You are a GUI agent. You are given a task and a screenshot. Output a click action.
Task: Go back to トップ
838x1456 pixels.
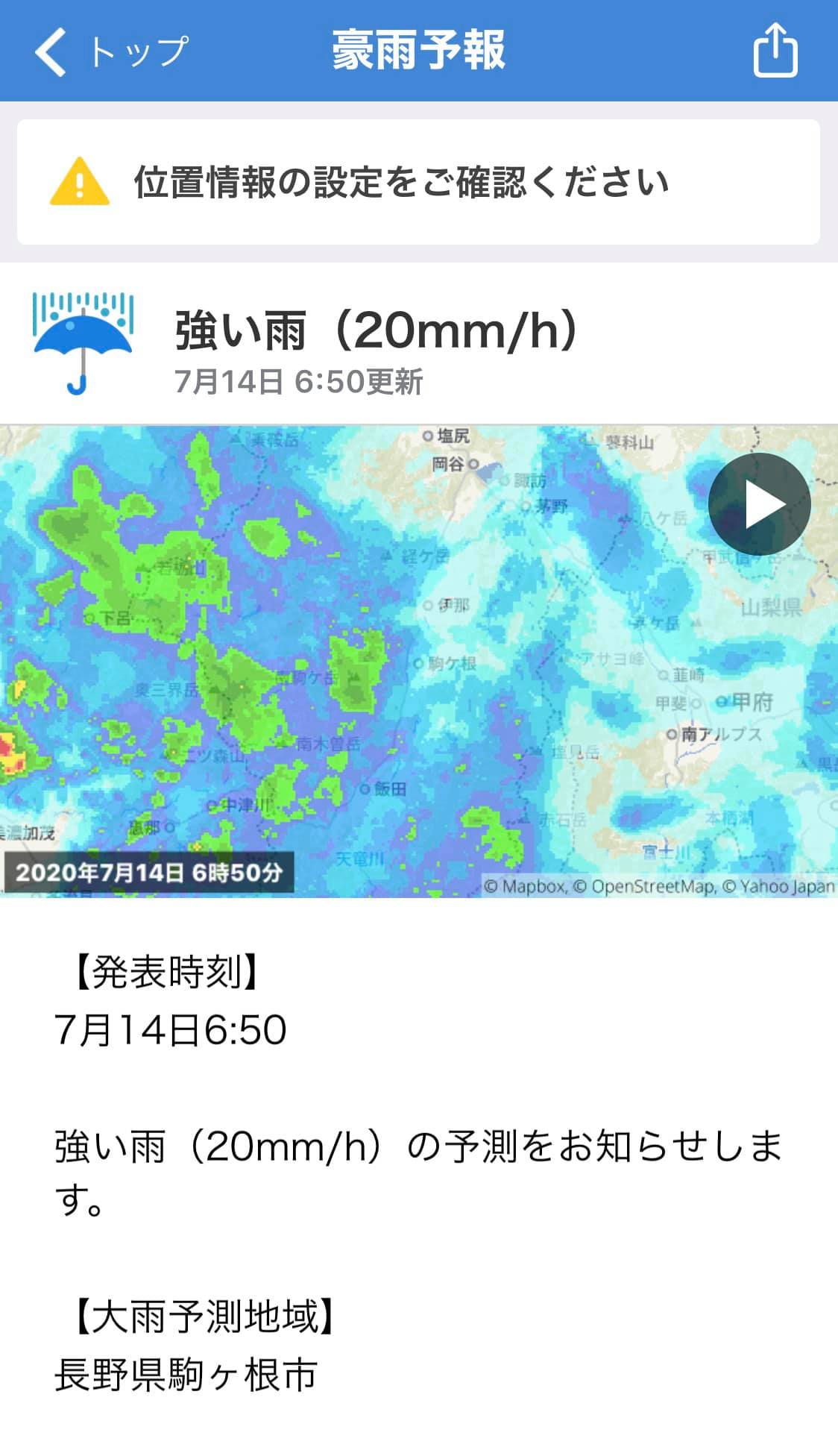click(112, 51)
